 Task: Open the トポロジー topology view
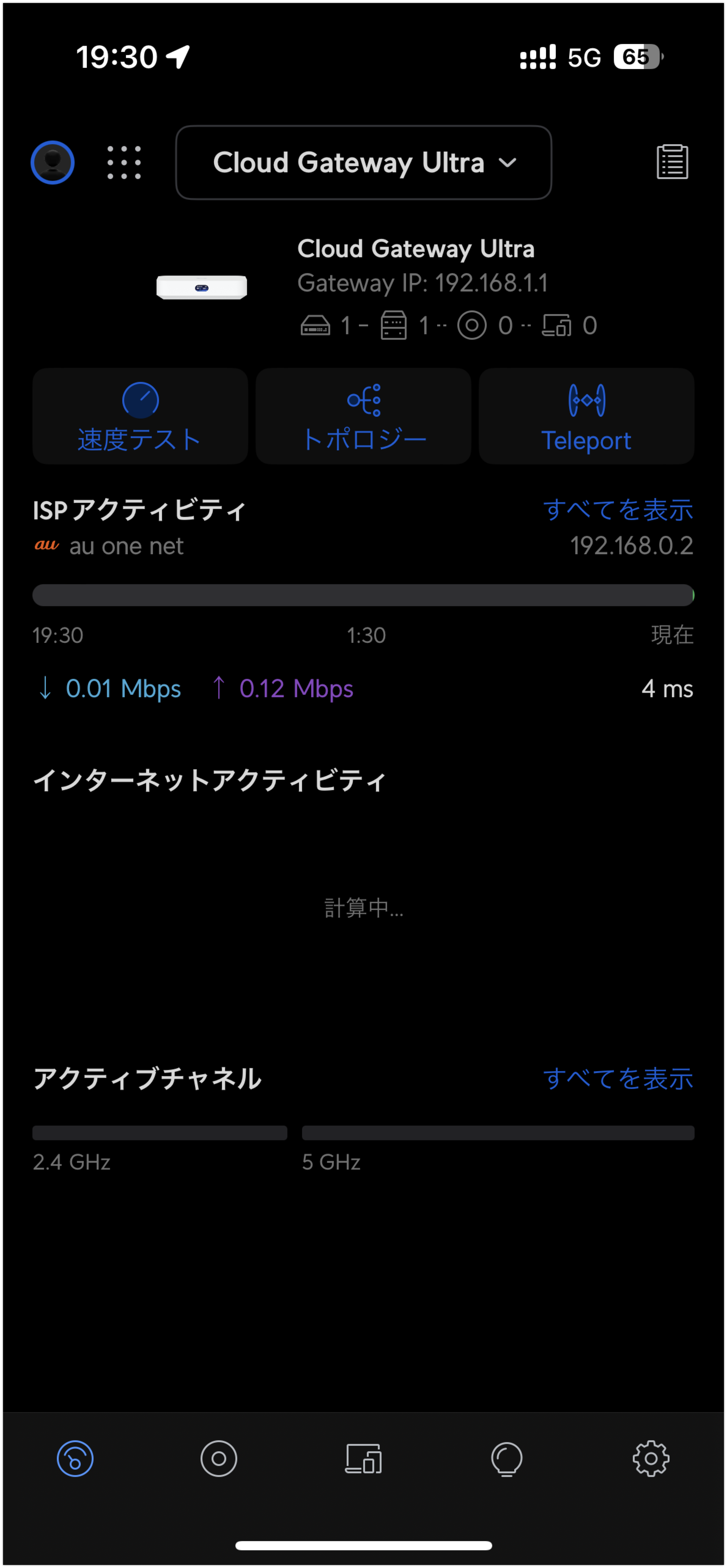(363, 416)
